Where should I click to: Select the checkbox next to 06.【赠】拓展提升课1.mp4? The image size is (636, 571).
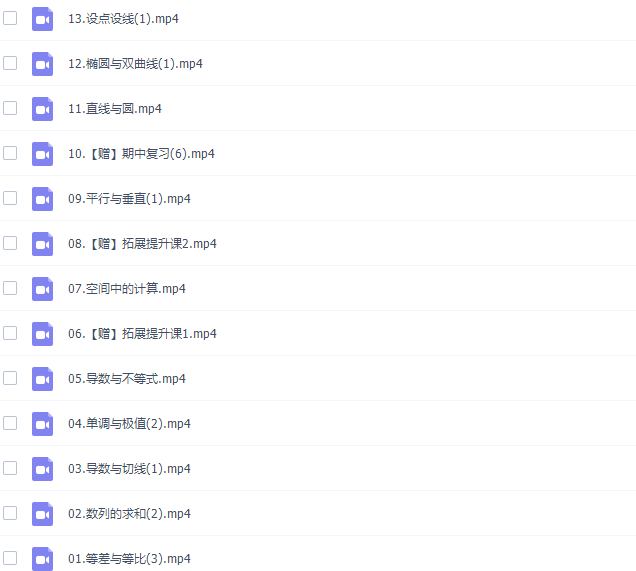10,333
